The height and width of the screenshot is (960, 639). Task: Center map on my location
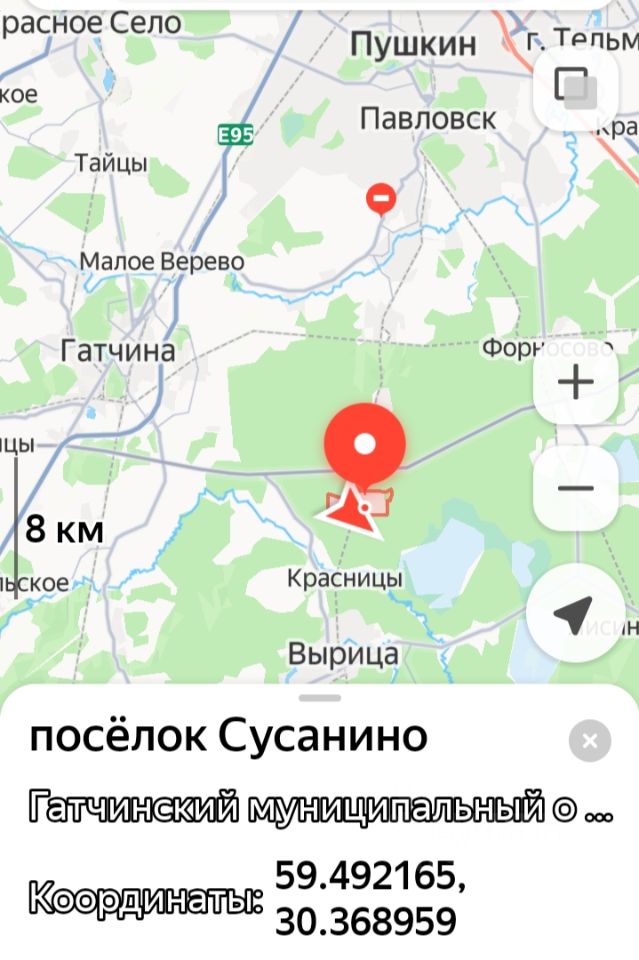pos(575,613)
